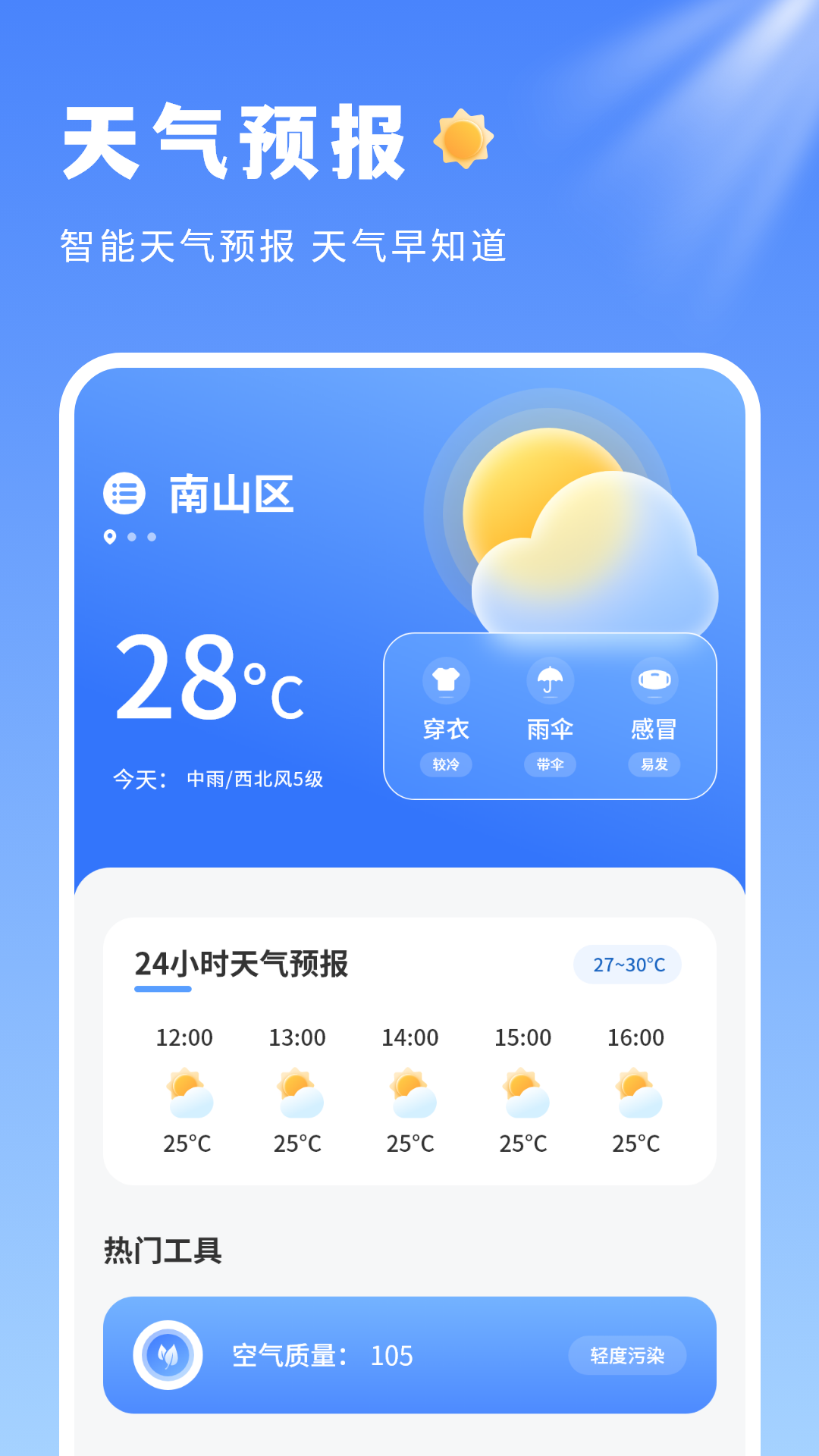The width and height of the screenshot is (819, 1456).
Task: Expand the 27~30°C temperature range badge
Action: click(x=629, y=965)
